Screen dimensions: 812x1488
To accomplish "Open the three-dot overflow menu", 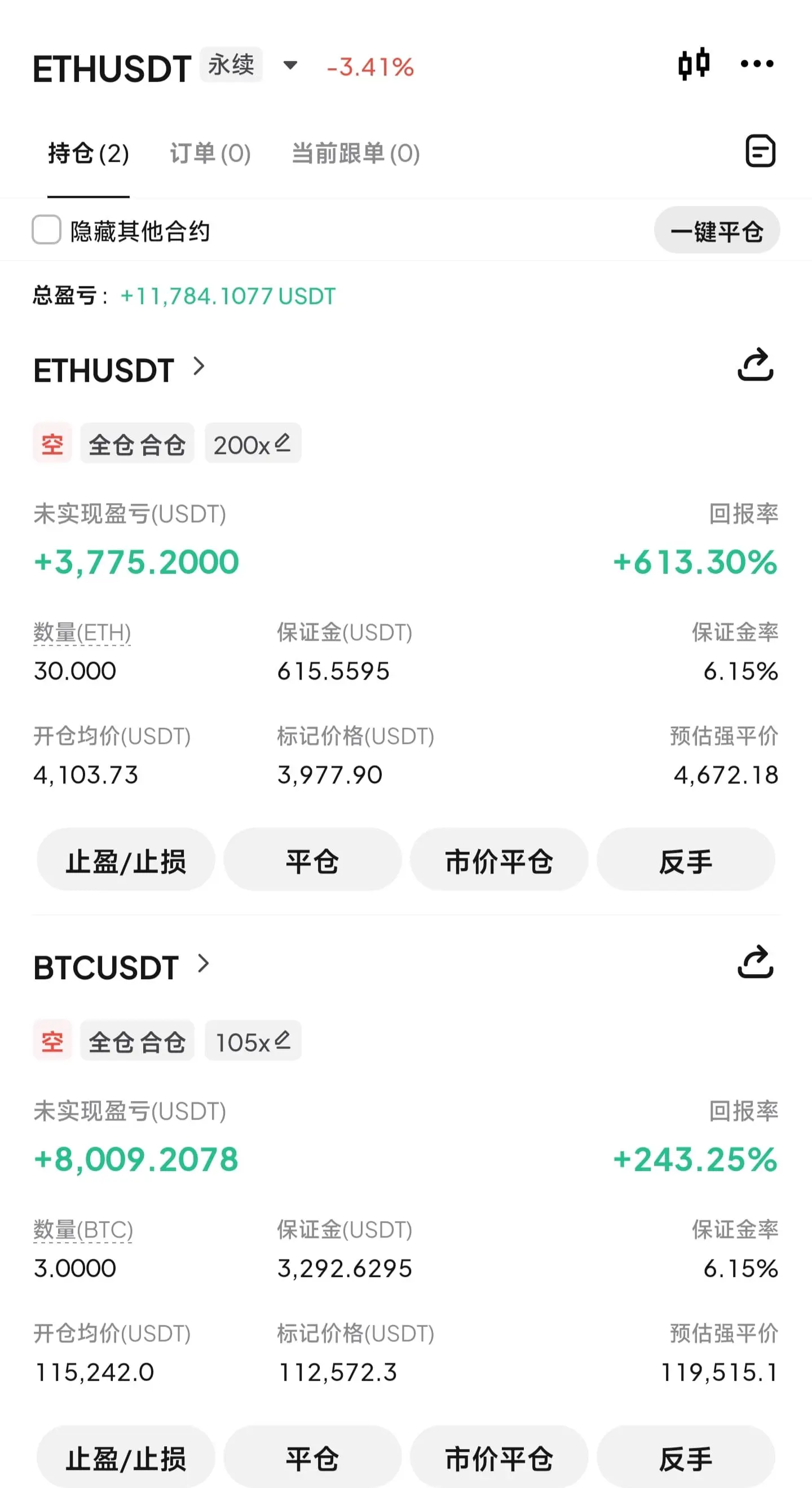I will pos(757,64).
